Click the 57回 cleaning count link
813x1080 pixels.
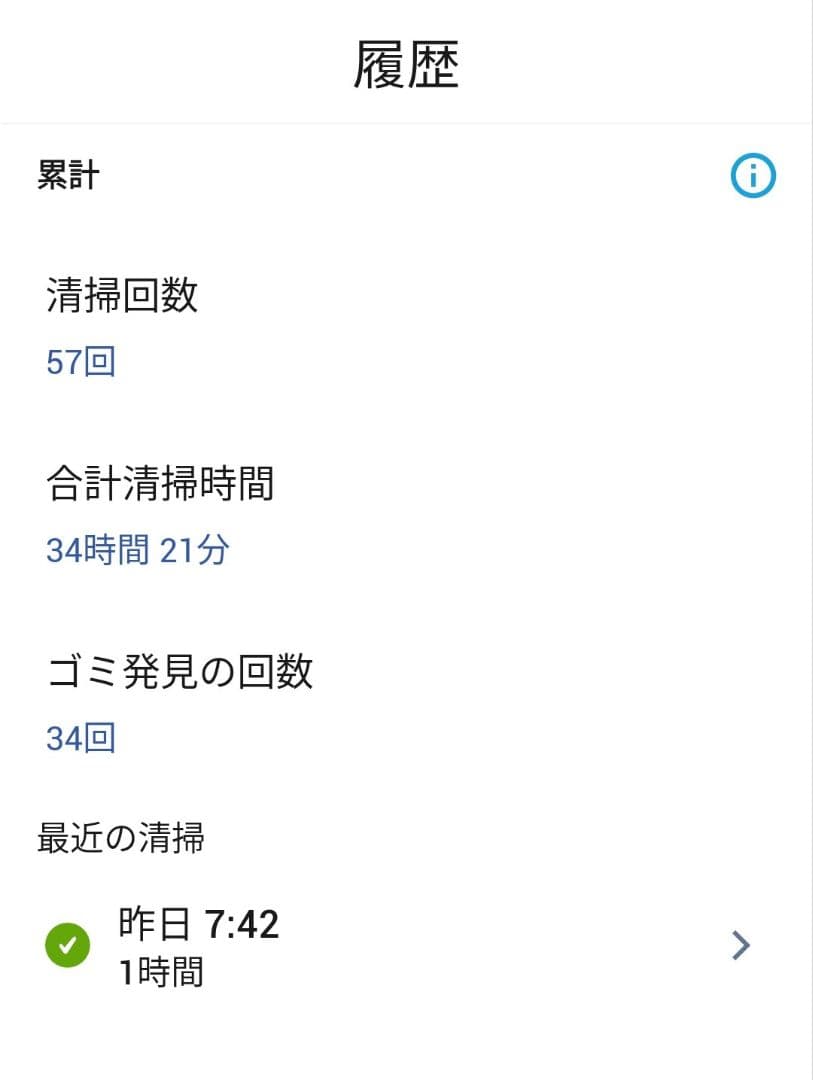[x=80, y=363]
